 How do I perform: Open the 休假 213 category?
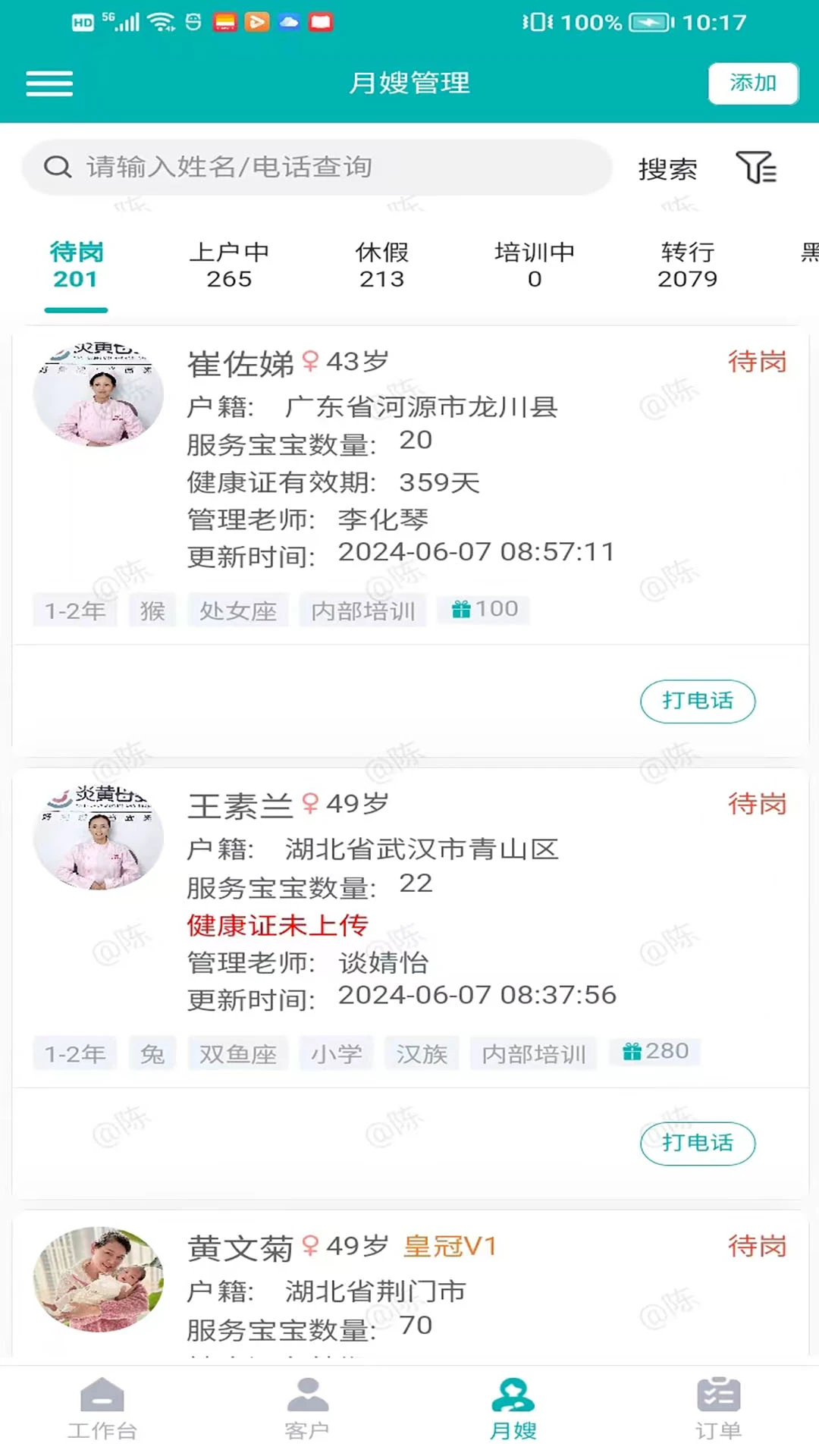click(382, 265)
